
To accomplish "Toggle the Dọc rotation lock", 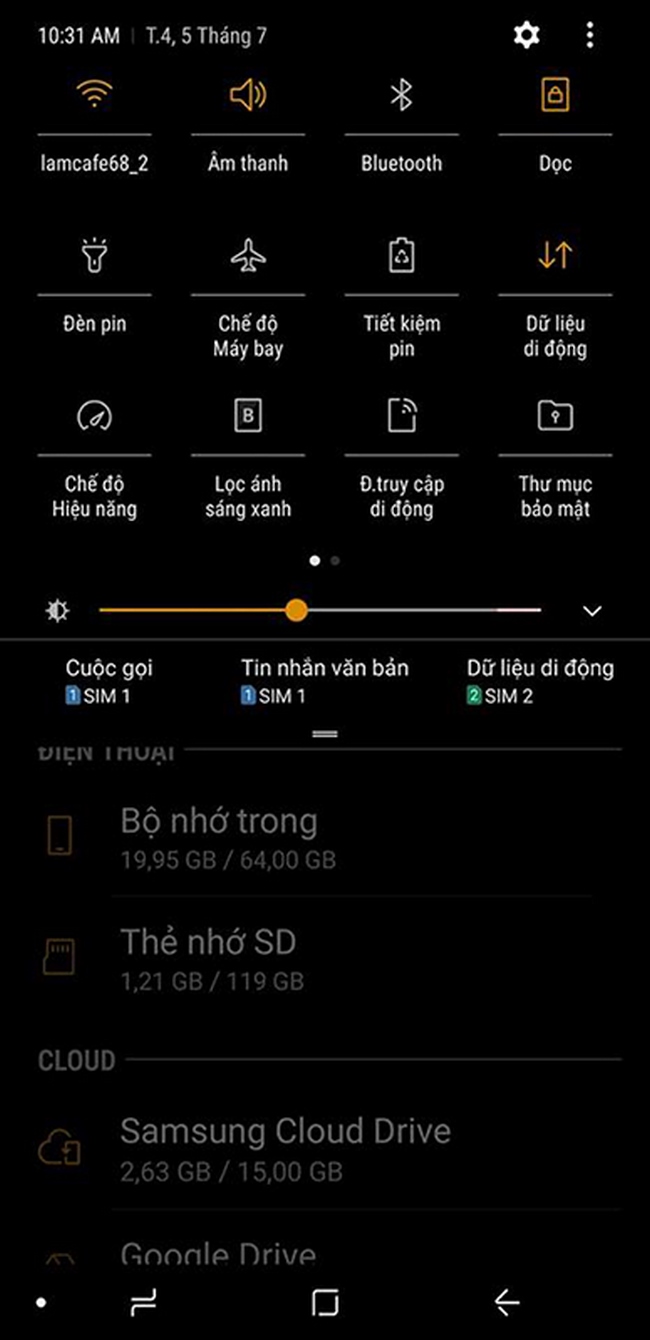I will [555, 96].
